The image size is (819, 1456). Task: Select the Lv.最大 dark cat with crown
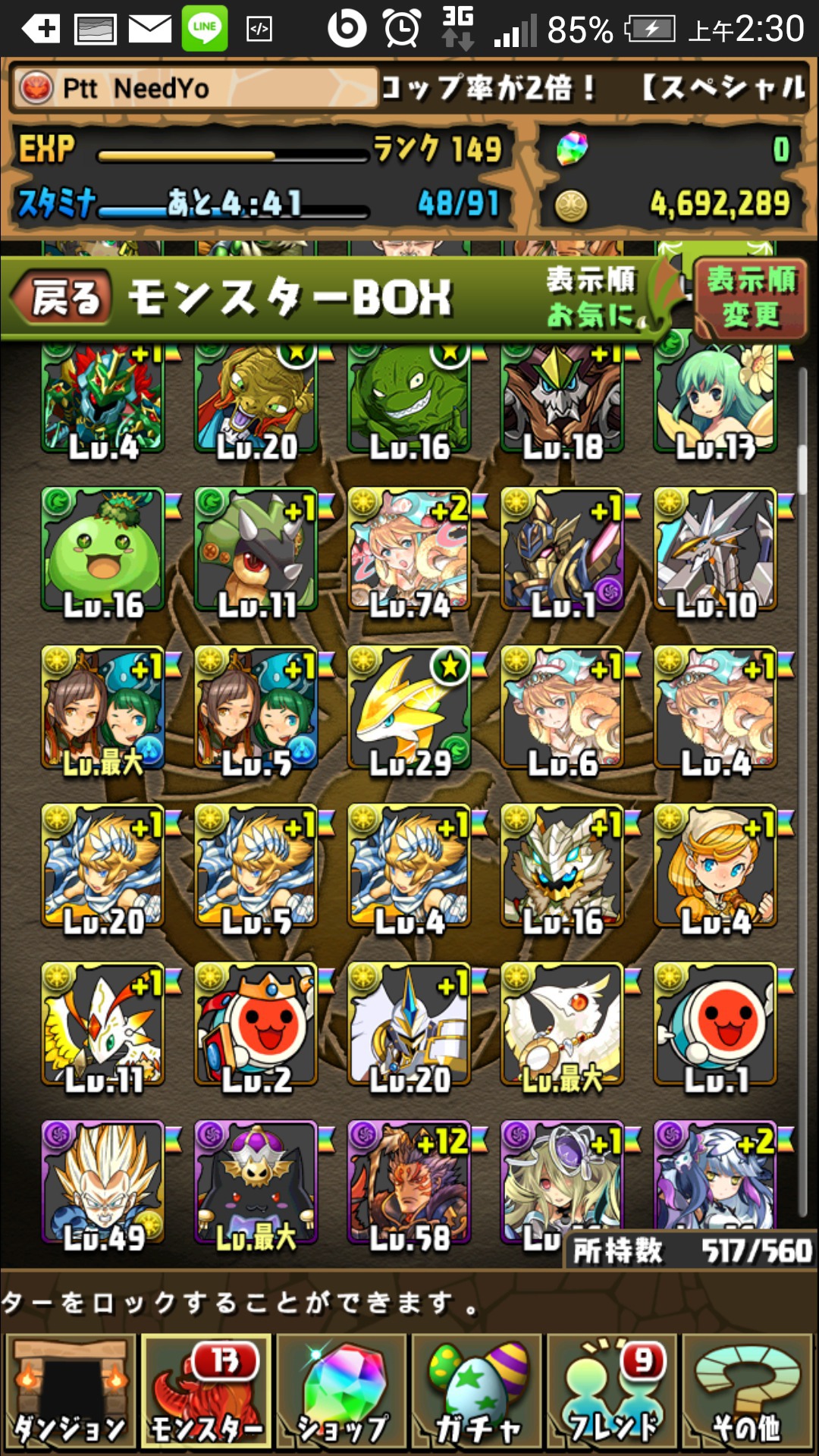256,1183
